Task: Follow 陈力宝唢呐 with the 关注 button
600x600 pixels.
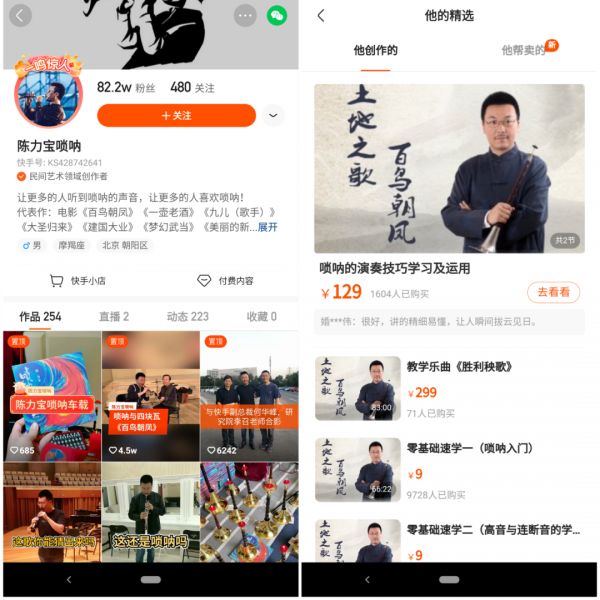Action: pyautogui.click(x=176, y=116)
